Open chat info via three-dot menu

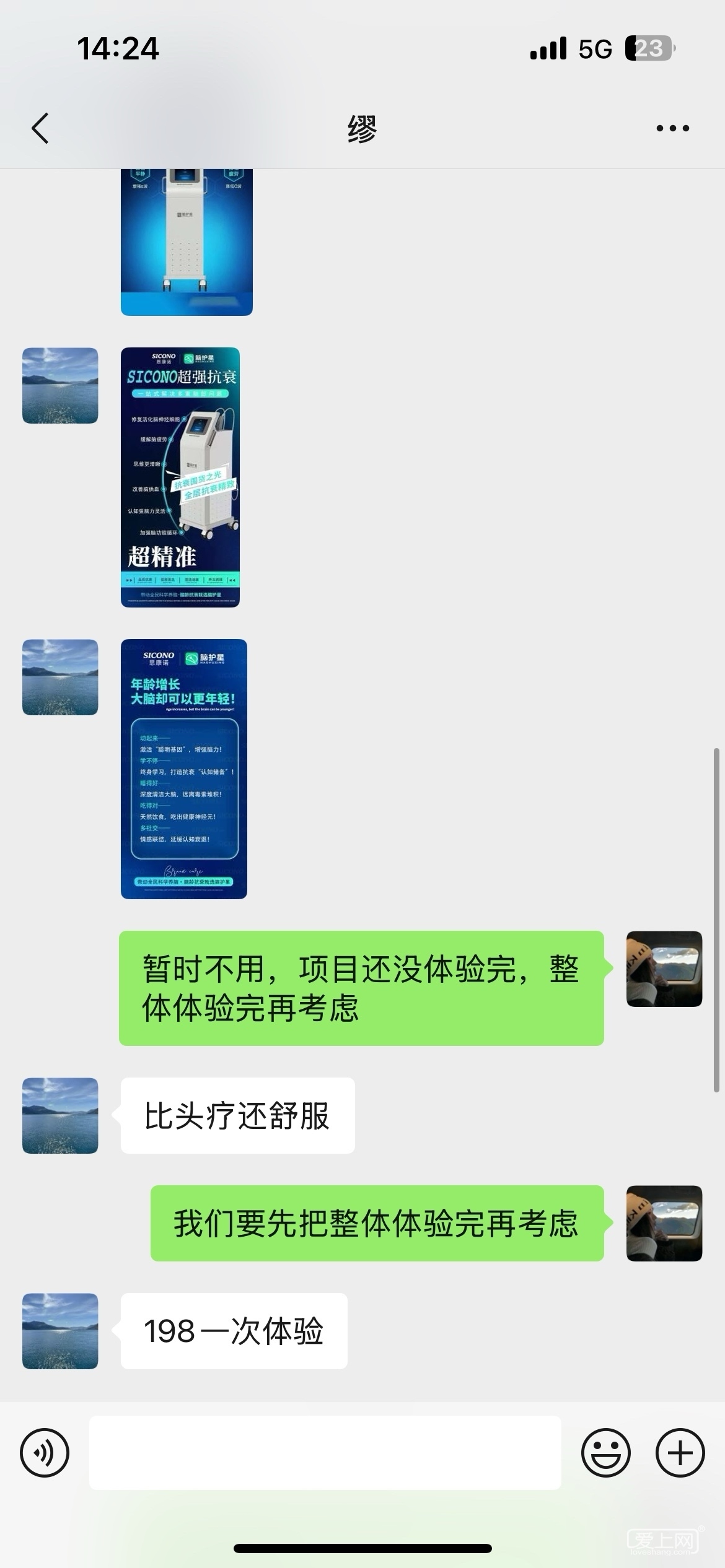coord(672,128)
